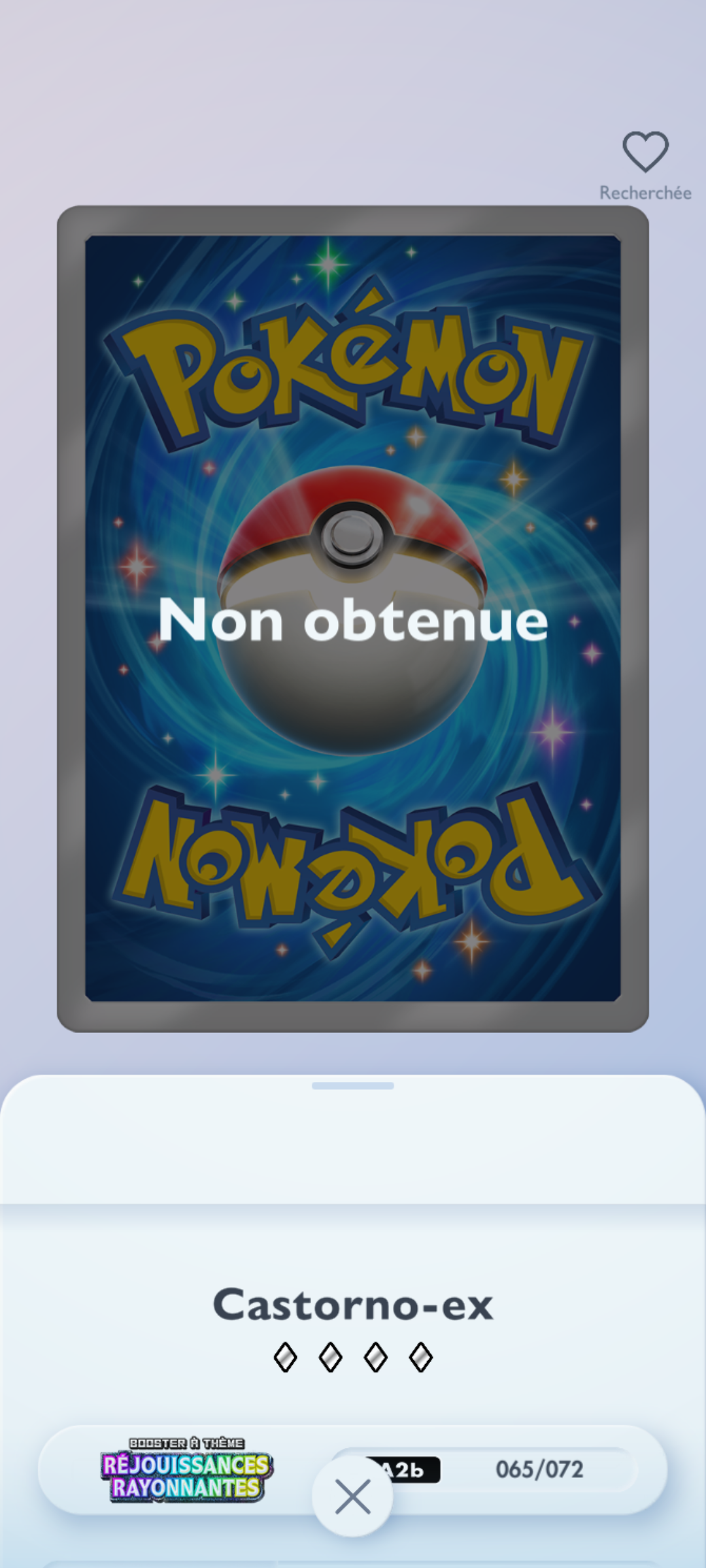Image resolution: width=706 pixels, height=1568 pixels.
Task: Mark the card as Recherchée with the heart
Action: click(x=645, y=153)
